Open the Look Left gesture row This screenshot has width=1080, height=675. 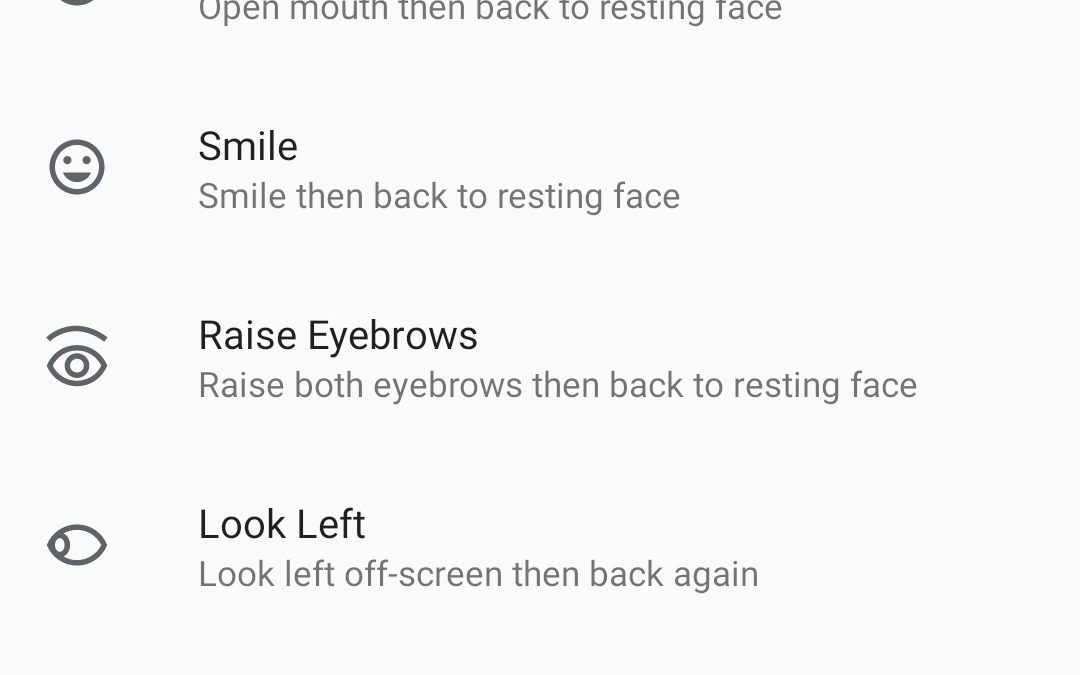coord(478,548)
